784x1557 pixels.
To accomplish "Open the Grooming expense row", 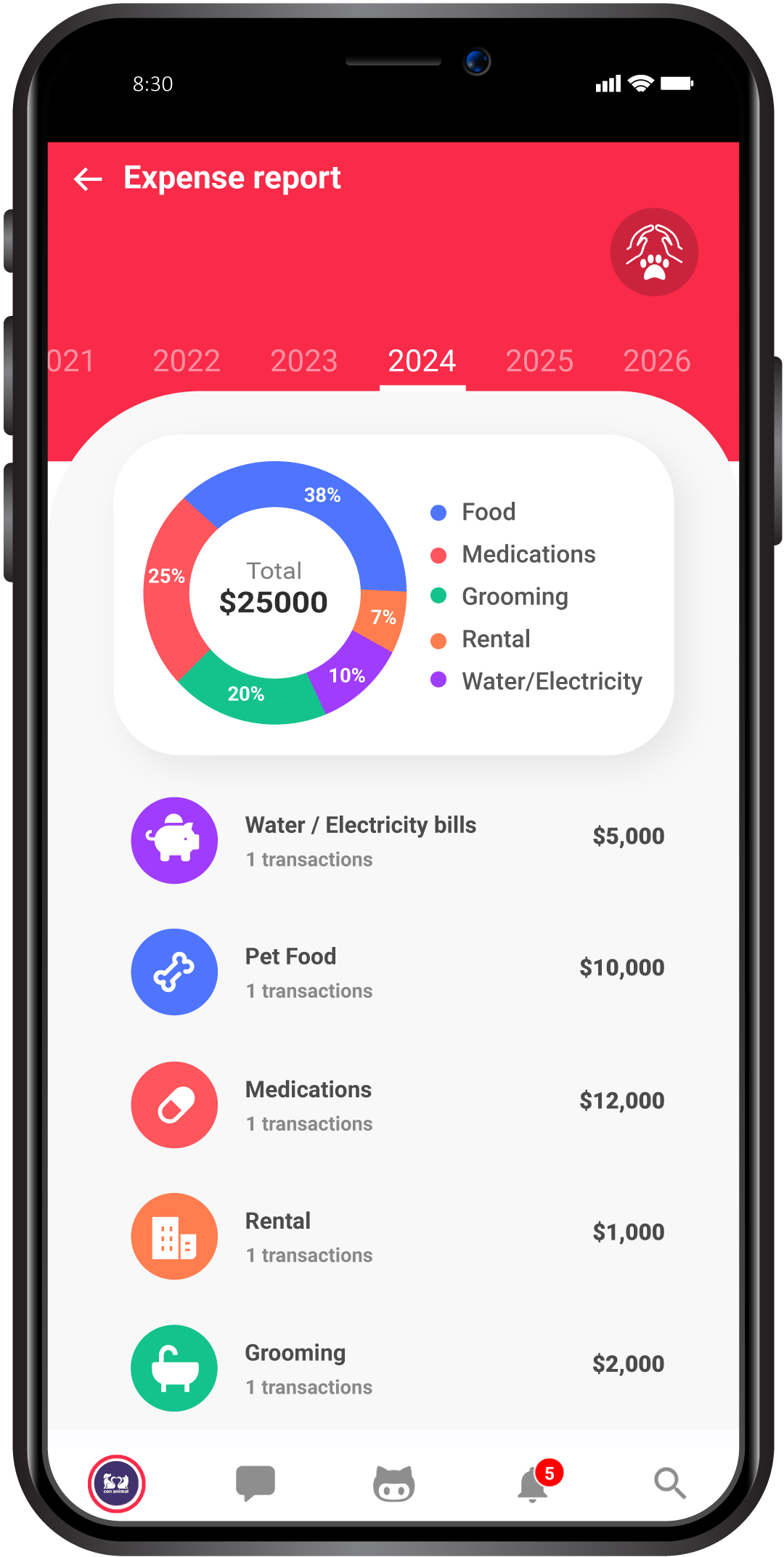I will (396, 1368).
